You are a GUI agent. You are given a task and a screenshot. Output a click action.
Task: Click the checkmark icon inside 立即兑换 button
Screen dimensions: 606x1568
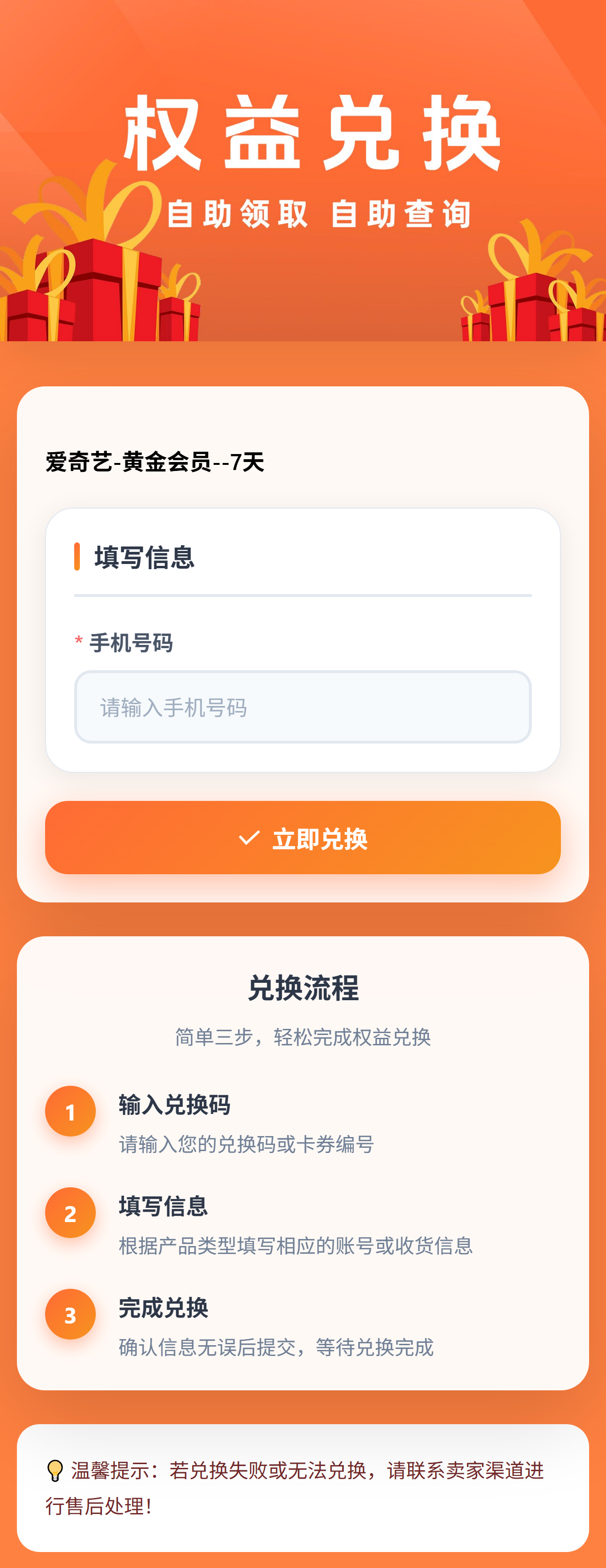point(247,839)
